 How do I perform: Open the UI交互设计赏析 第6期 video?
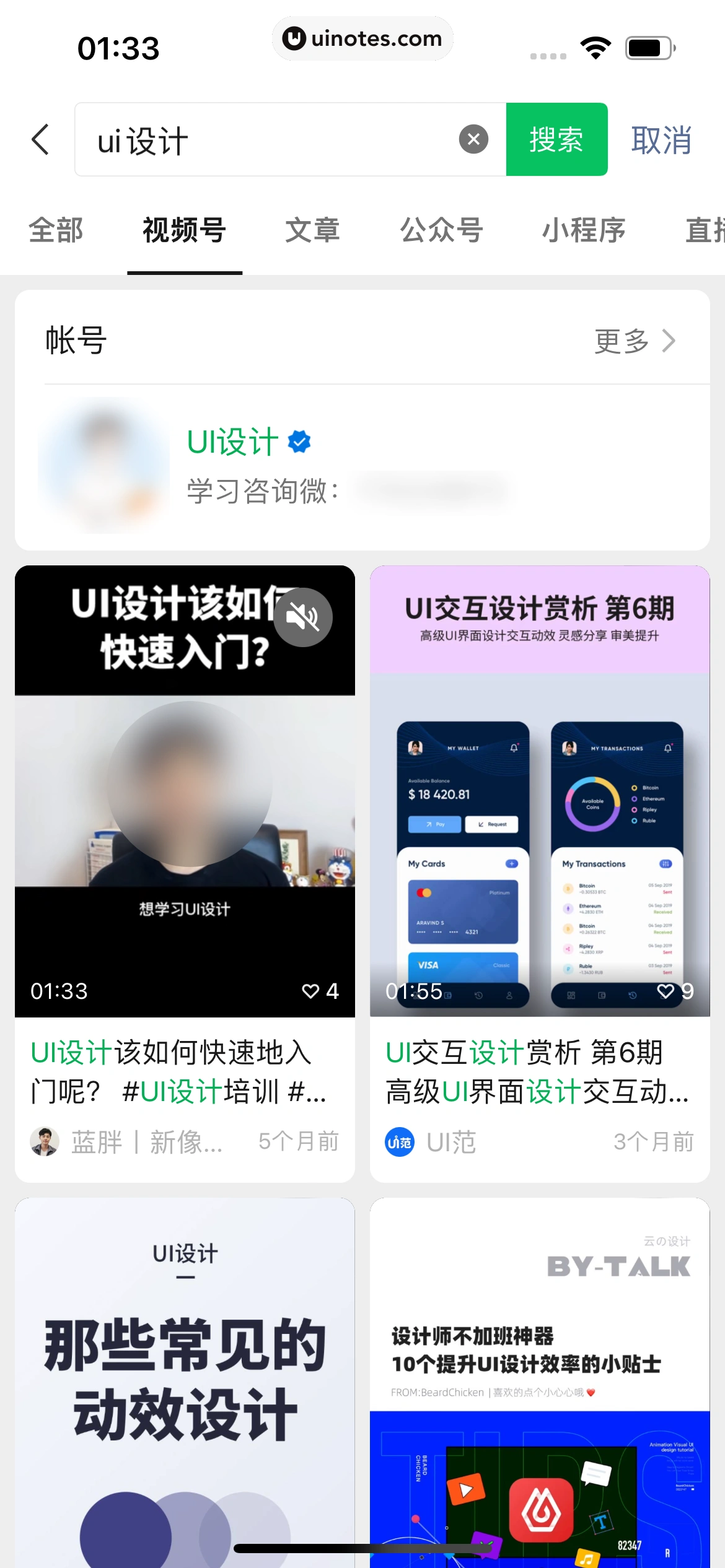(x=539, y=805)
